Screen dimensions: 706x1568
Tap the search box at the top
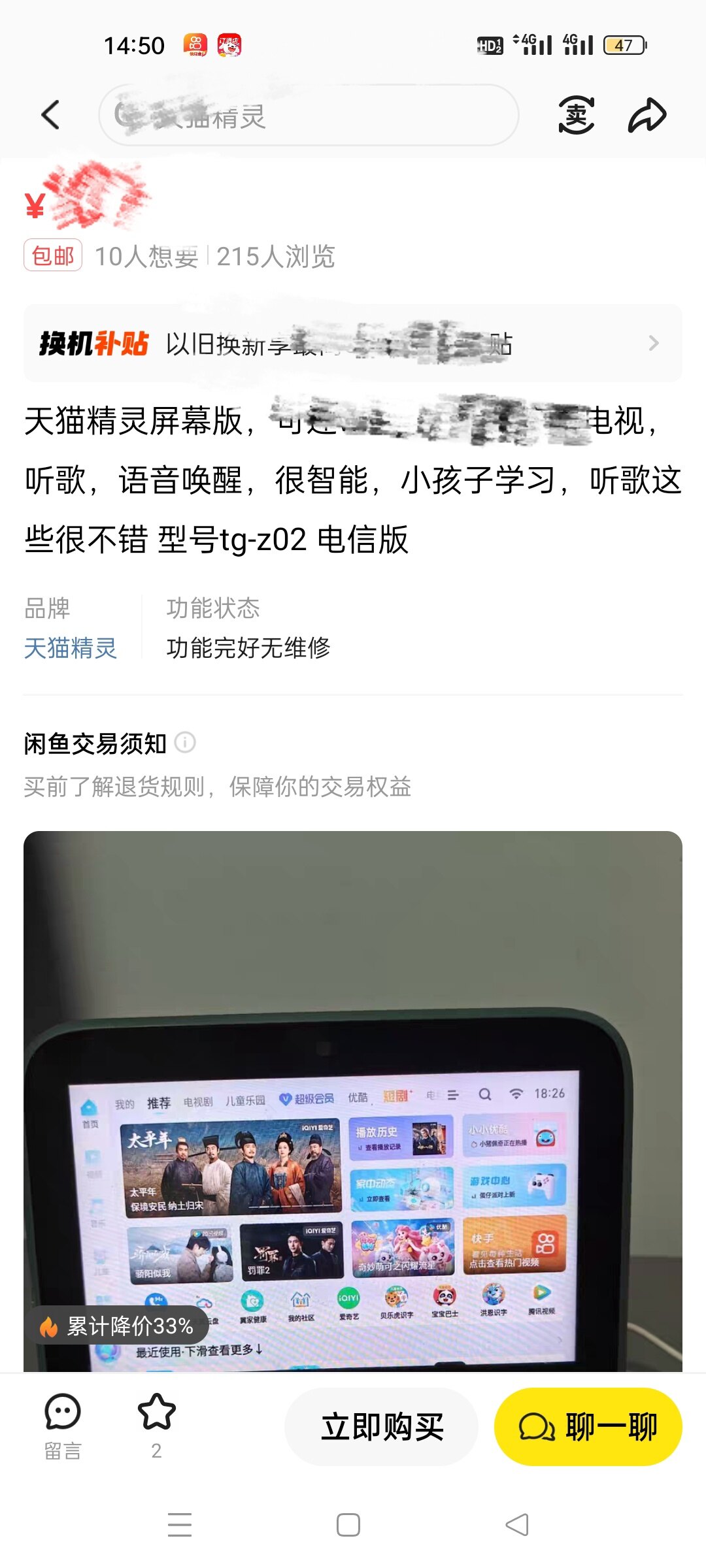pos(309,116)
